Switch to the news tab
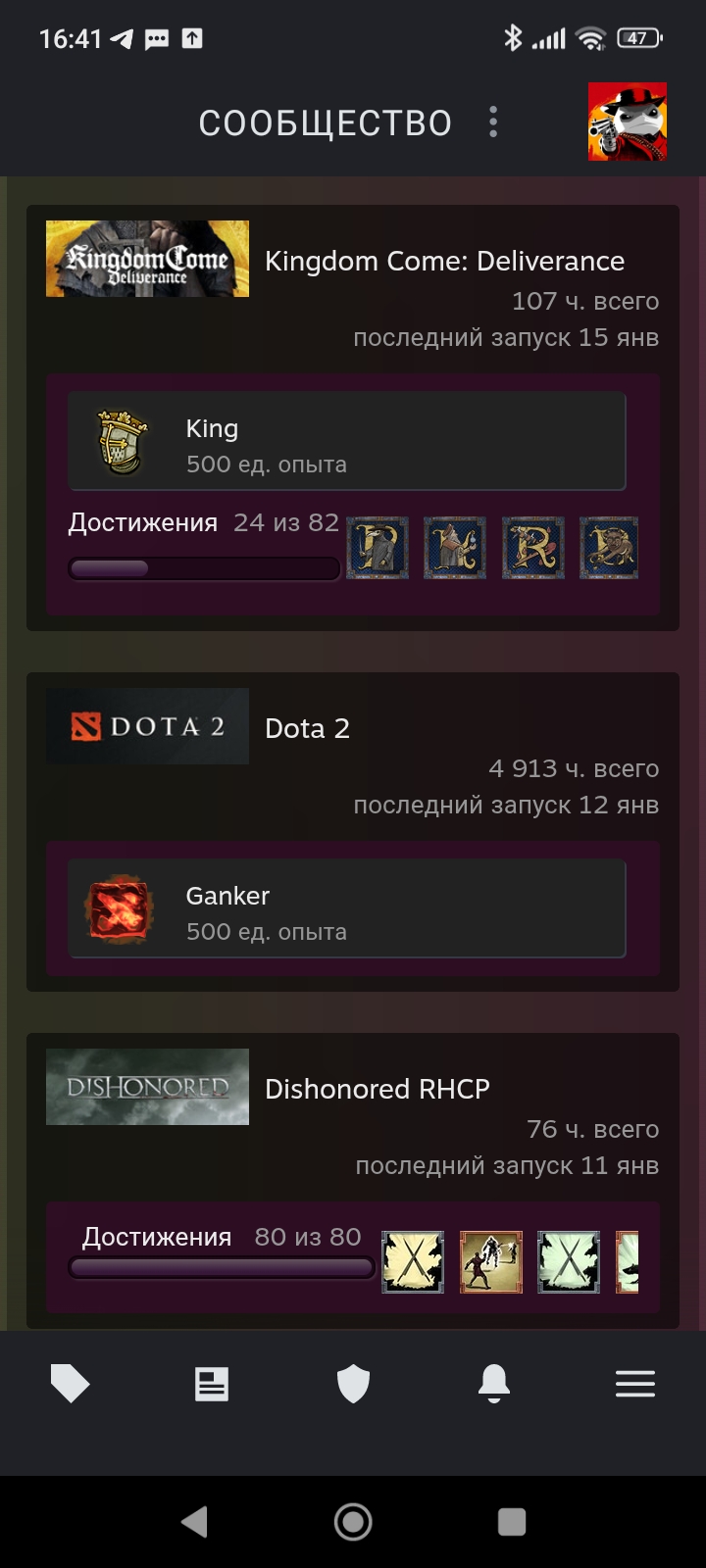The image size is (706, 1568). 212,1384
